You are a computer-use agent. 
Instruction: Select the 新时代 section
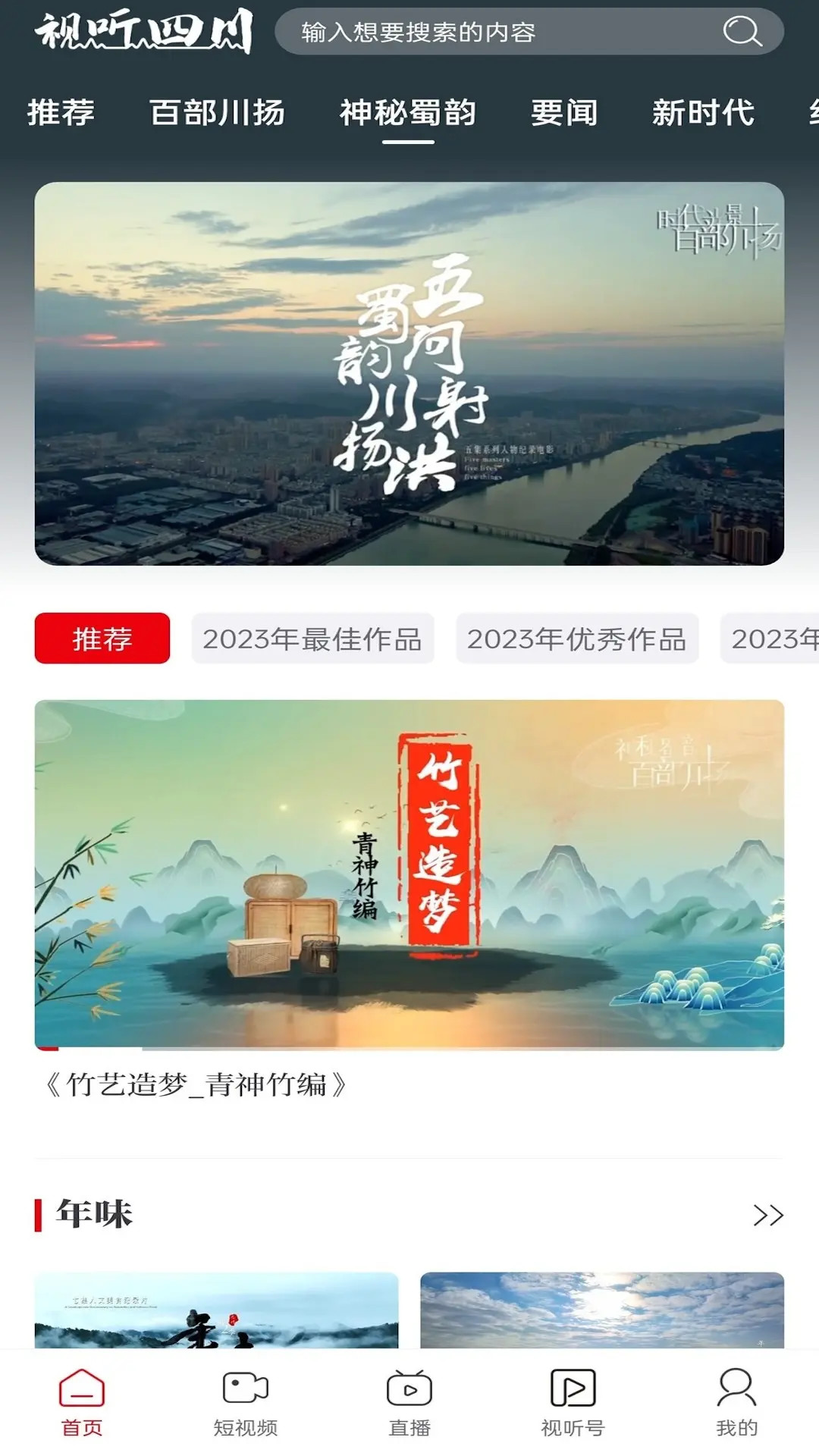701,114
